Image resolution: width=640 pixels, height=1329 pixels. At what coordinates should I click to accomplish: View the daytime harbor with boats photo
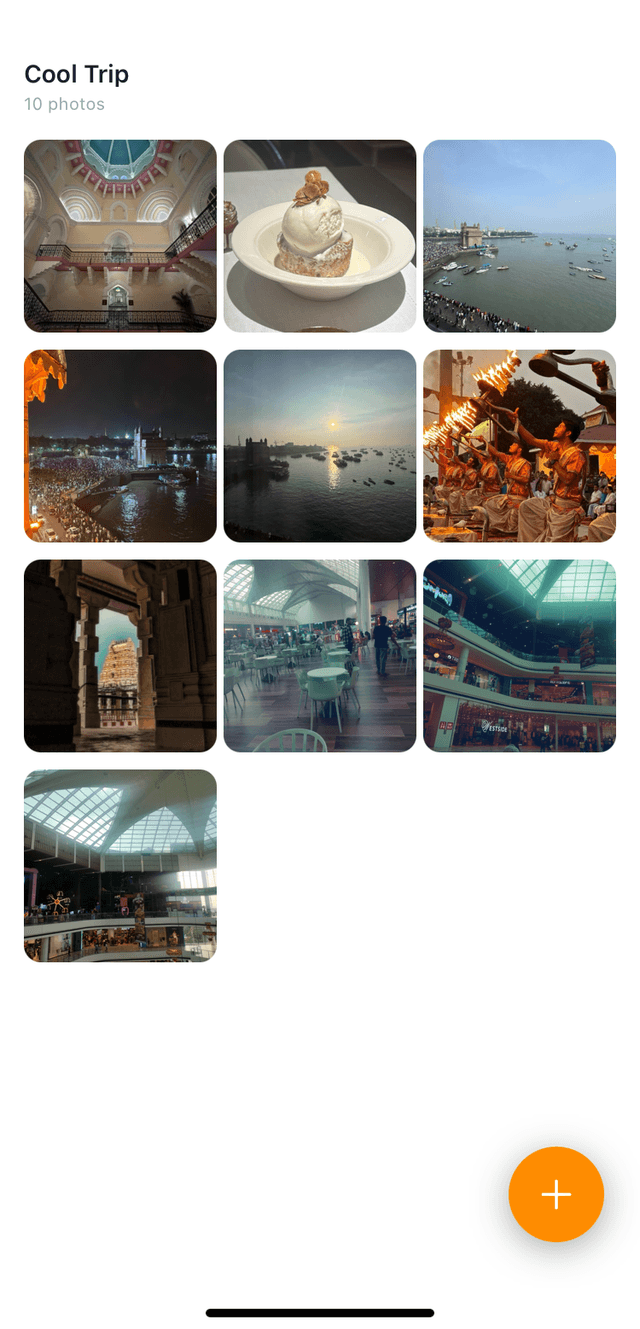[519, 236]
